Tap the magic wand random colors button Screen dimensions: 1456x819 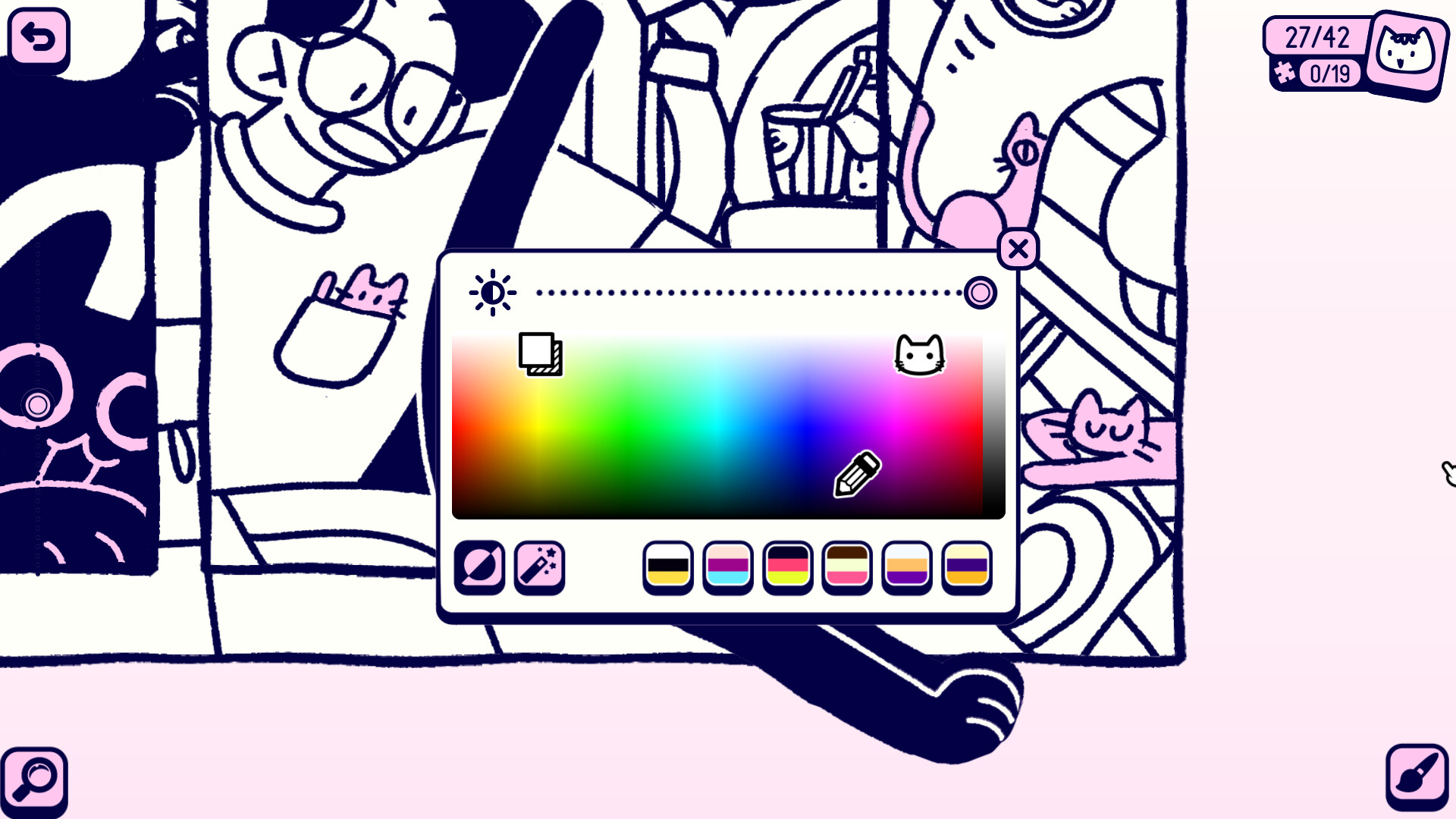(539, 566)
